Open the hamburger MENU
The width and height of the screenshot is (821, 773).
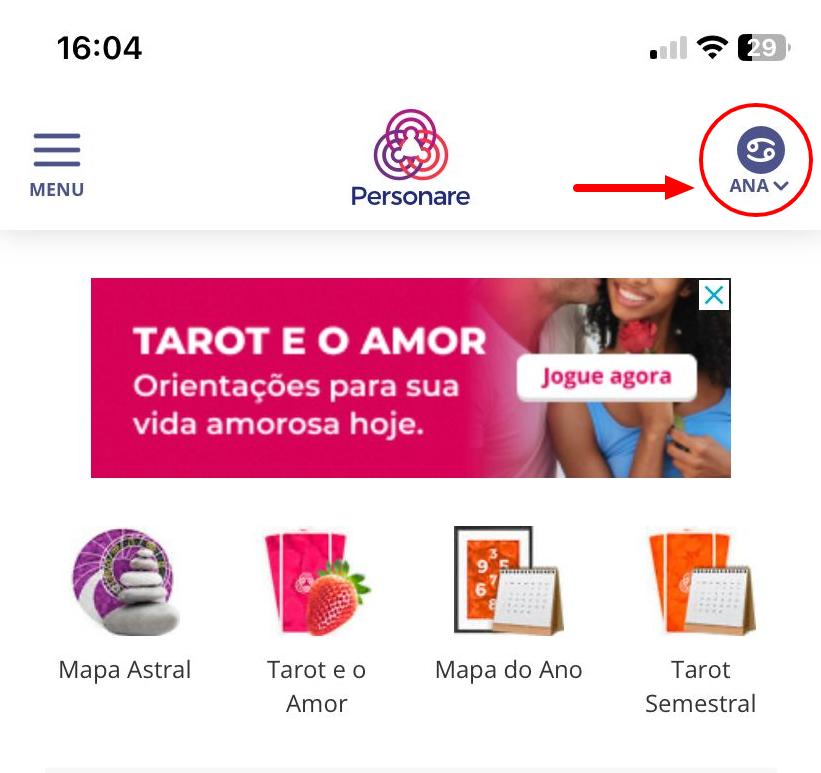coord(57,163)
